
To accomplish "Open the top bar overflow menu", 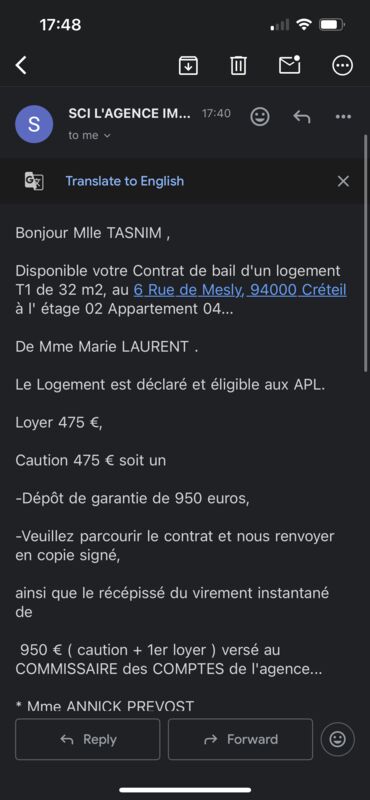I will coord(342,65).
